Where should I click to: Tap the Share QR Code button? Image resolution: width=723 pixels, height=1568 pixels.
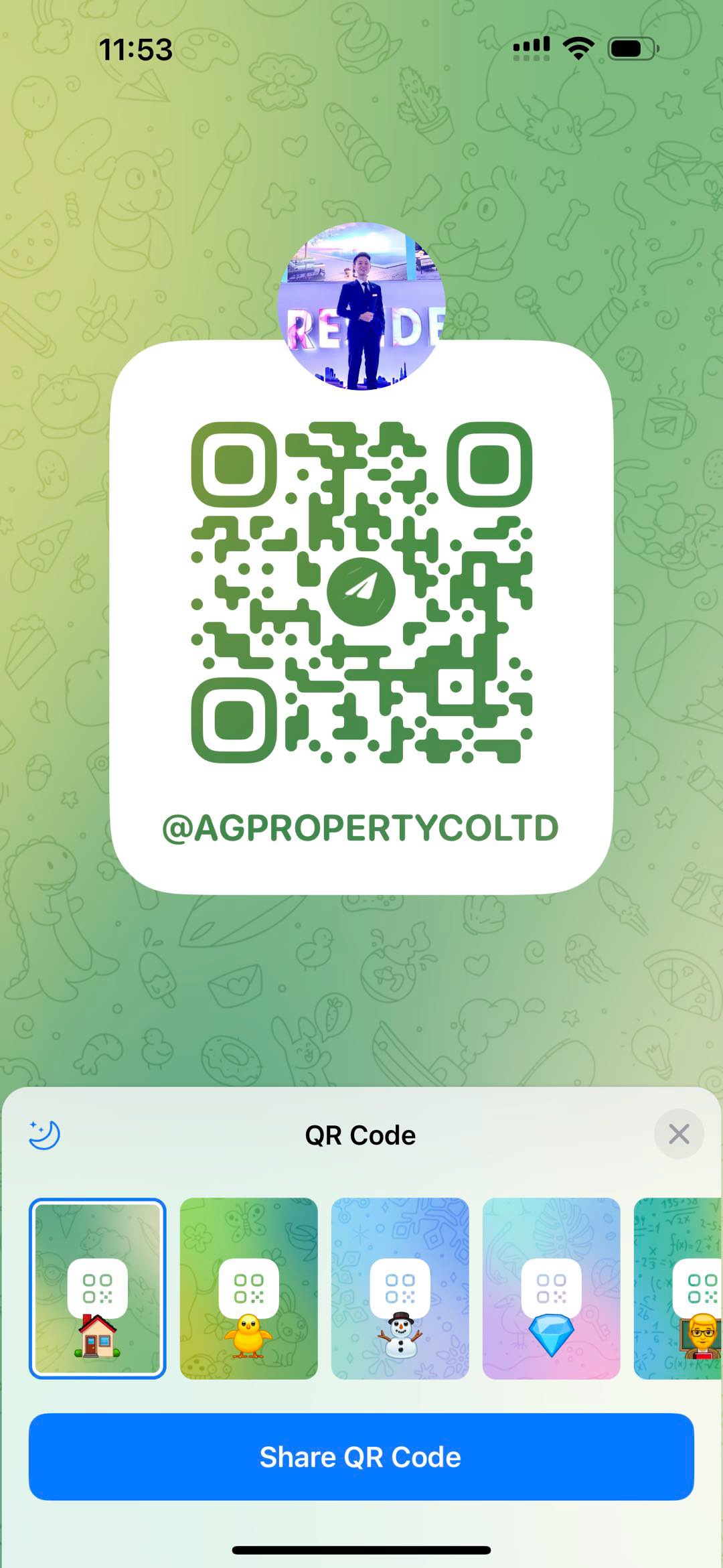click(x=361, y=1457)
